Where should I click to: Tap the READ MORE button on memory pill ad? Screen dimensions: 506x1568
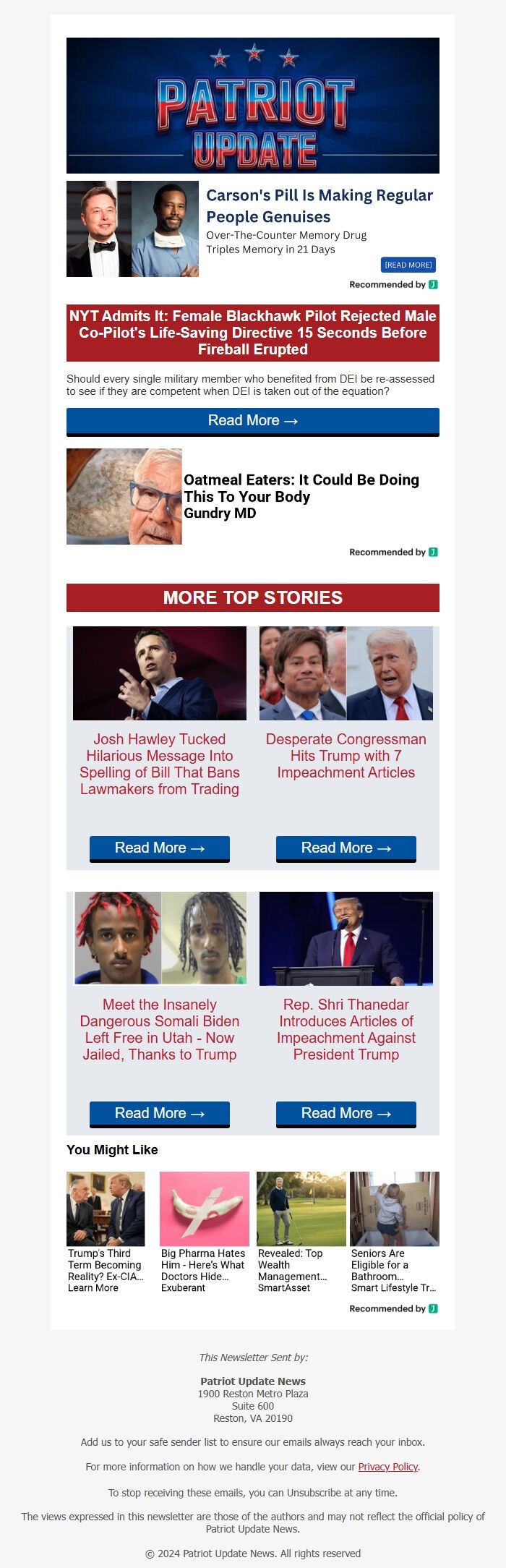pos(408,265)
